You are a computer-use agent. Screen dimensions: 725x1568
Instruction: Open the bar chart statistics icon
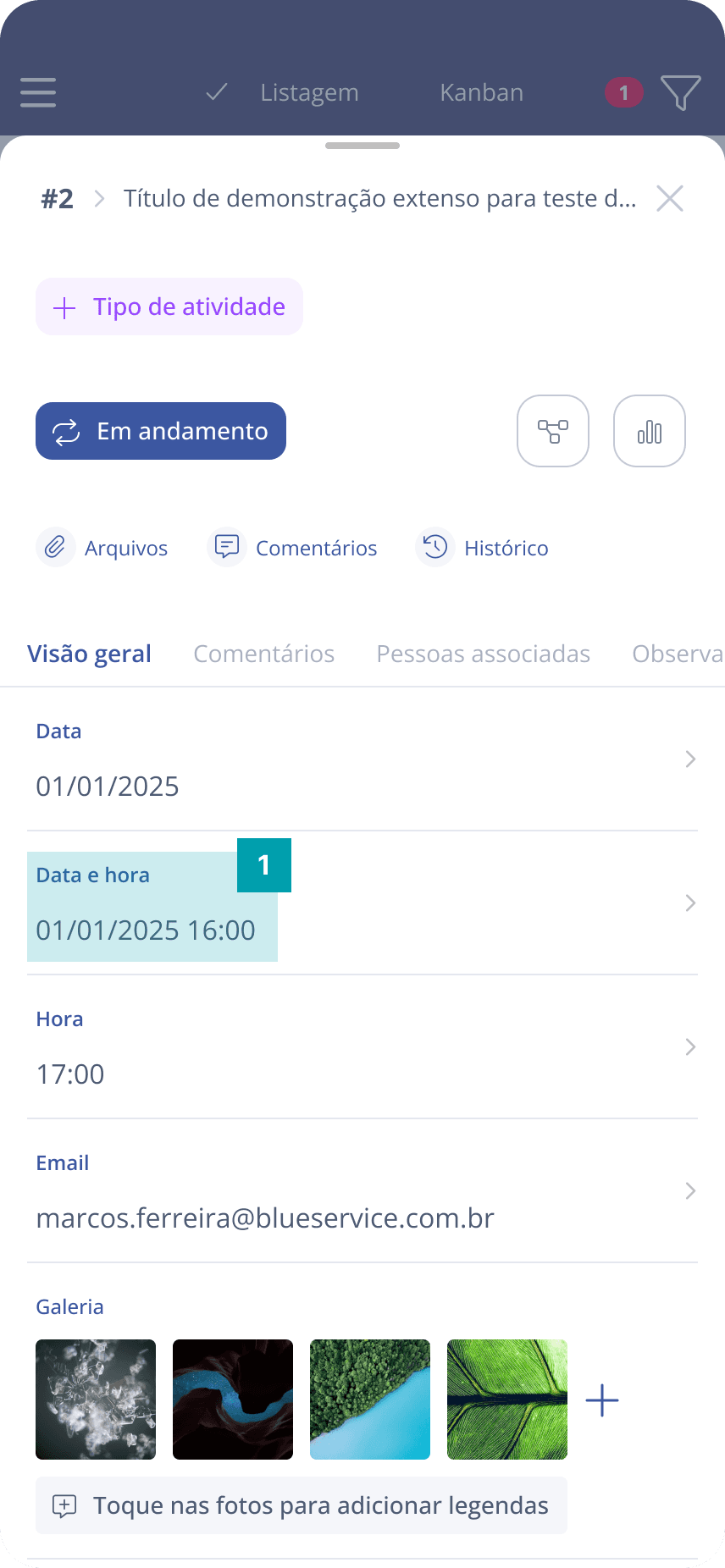tap(650, 431)
